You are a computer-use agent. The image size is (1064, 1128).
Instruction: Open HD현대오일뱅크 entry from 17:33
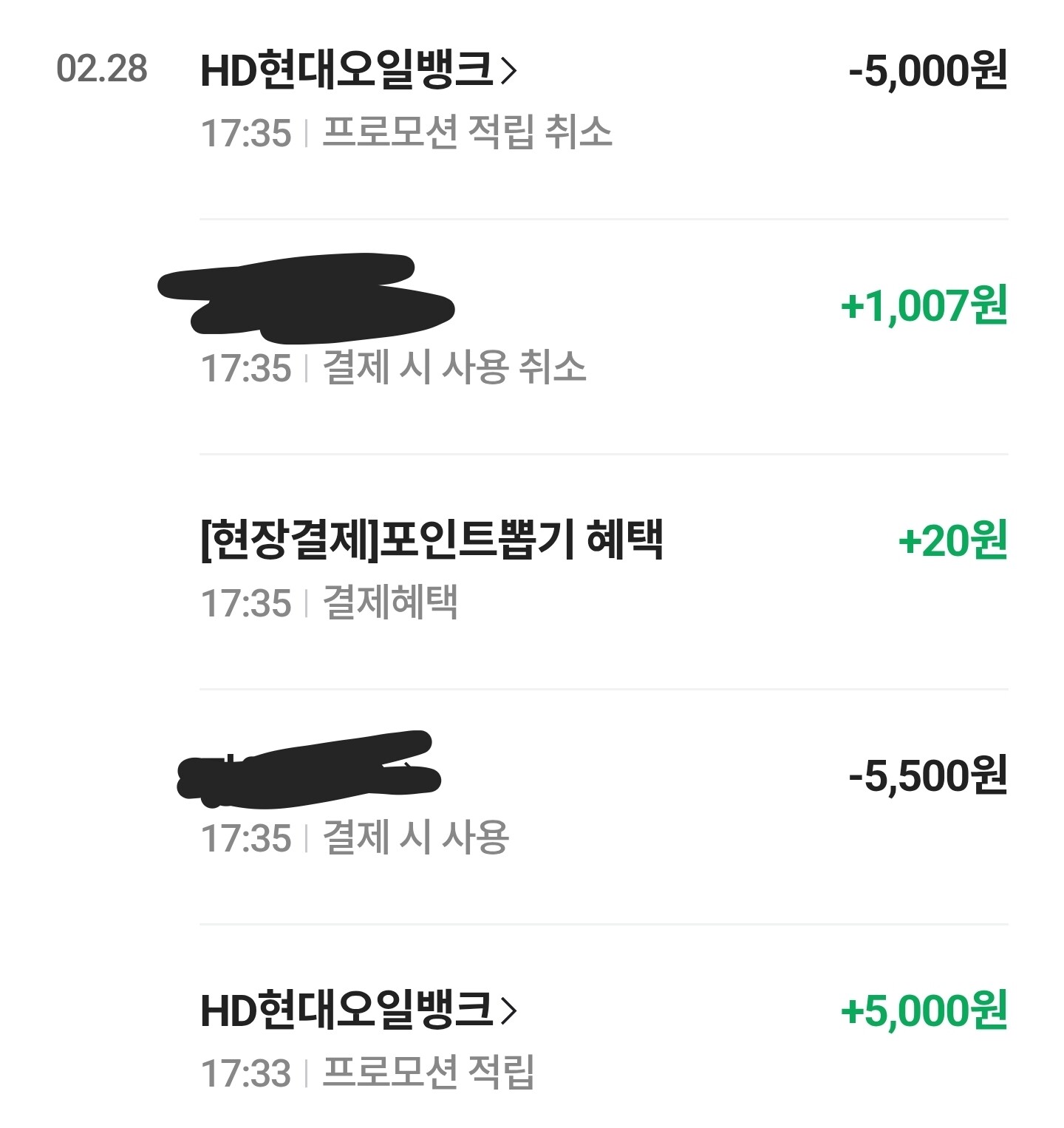click(x=359, y=1010)
